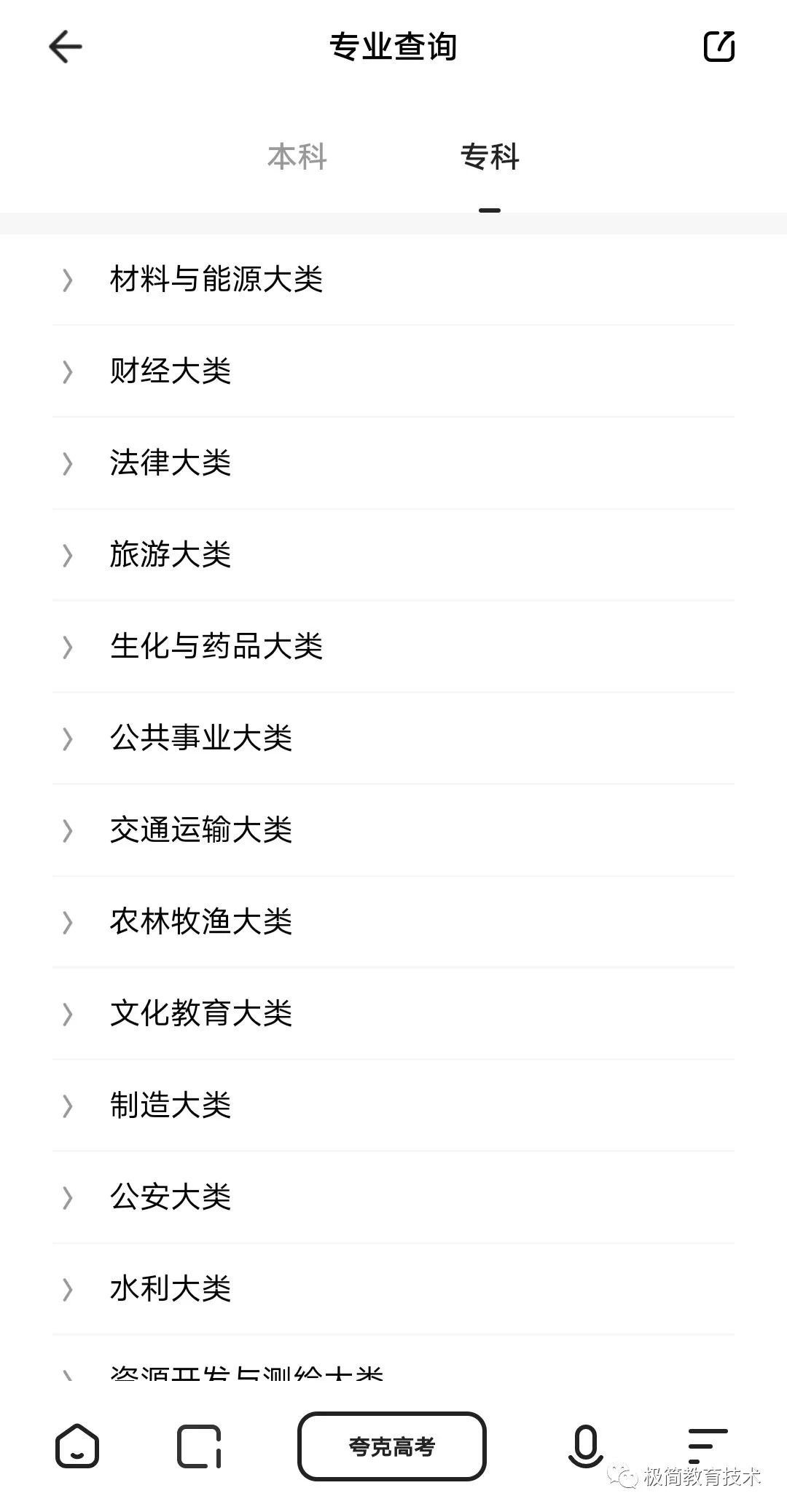Expand 农林牧渔大类

pyautogui.click(x=393, y=922)
